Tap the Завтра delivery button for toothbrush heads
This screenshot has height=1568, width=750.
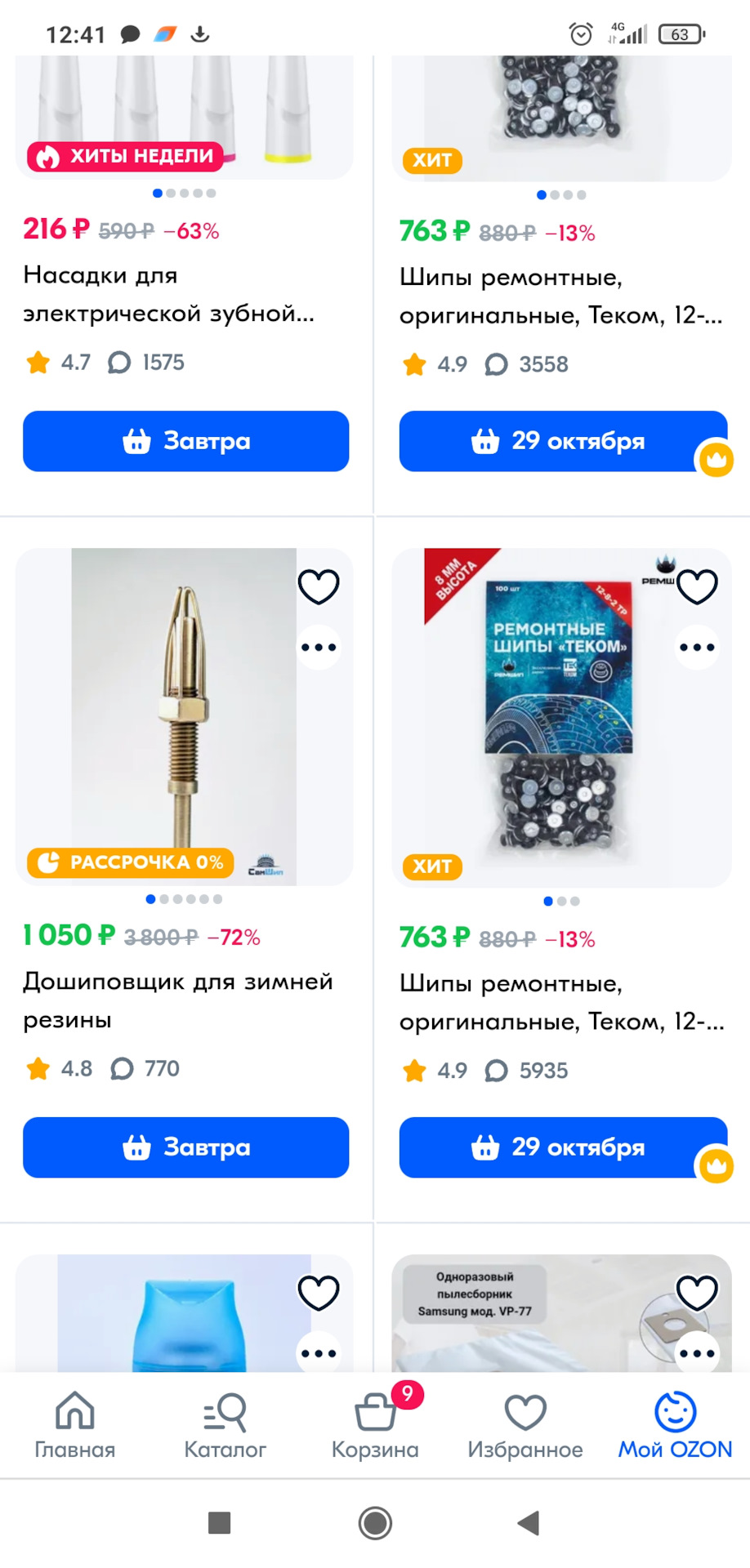[x=185, y=441]
